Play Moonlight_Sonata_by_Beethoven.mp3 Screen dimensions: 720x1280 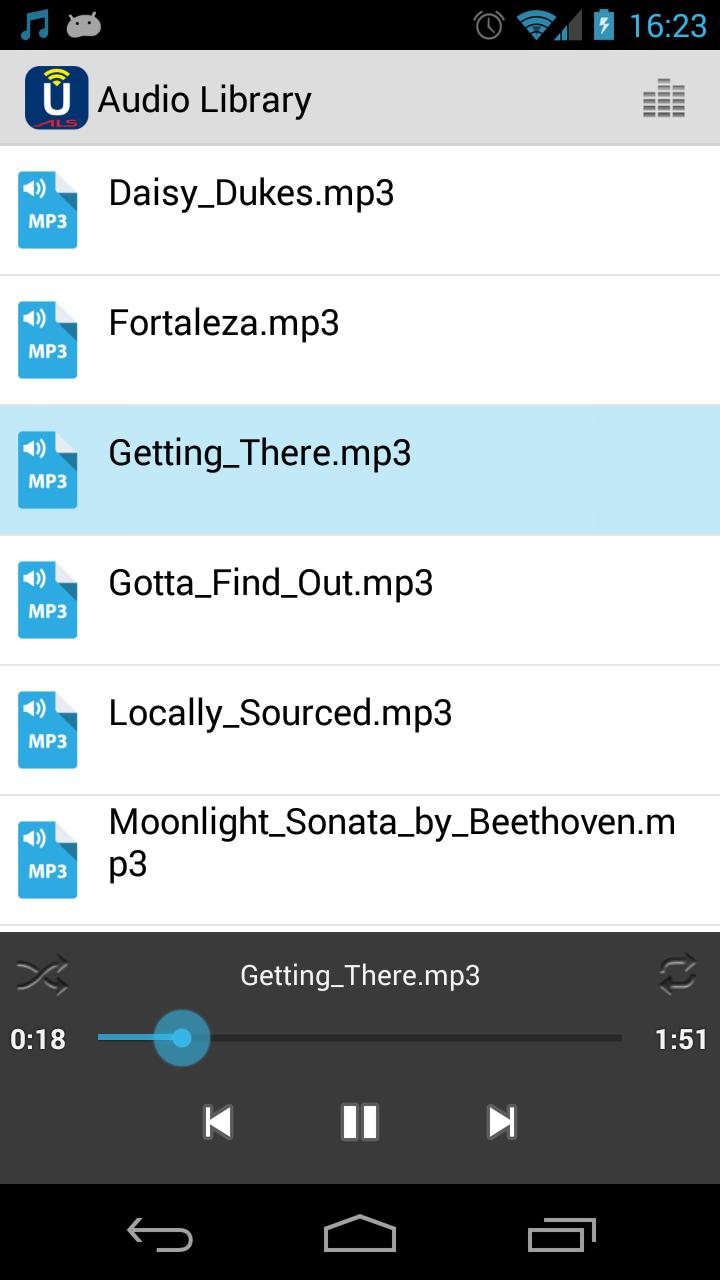tap(360, 860)
